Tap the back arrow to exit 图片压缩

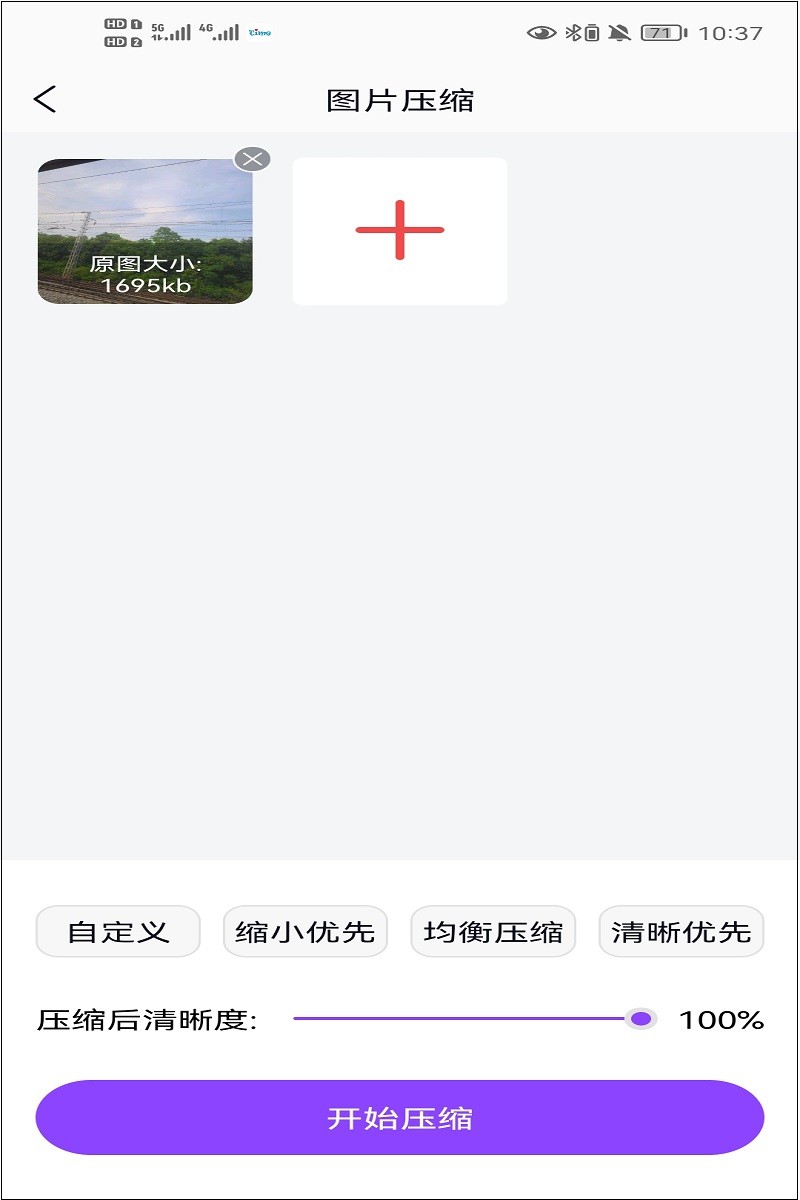[x=43, y=100]
